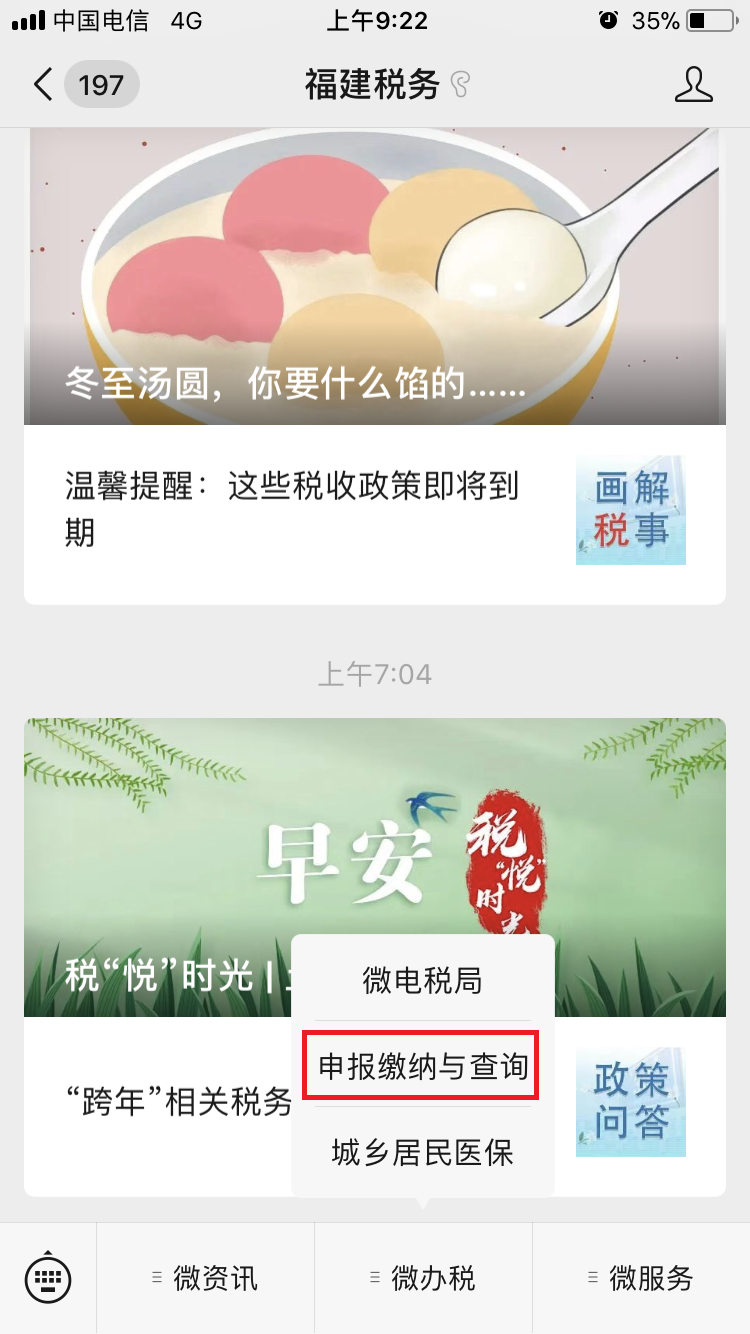
Task: Go back to the chat list
Action: [x=84, y=85]
